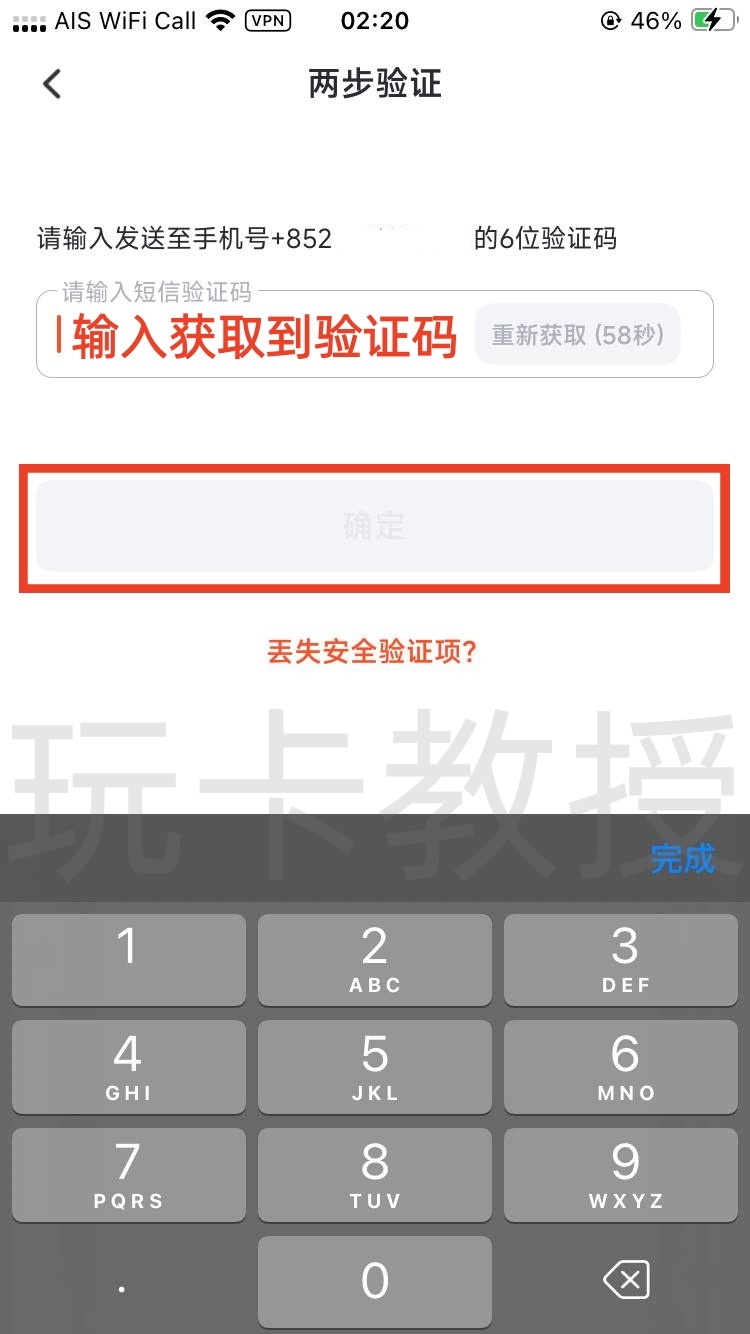Enter digit 5 on the keypad
Screen dimensions: 750x1334
[x=375, y=1066]
